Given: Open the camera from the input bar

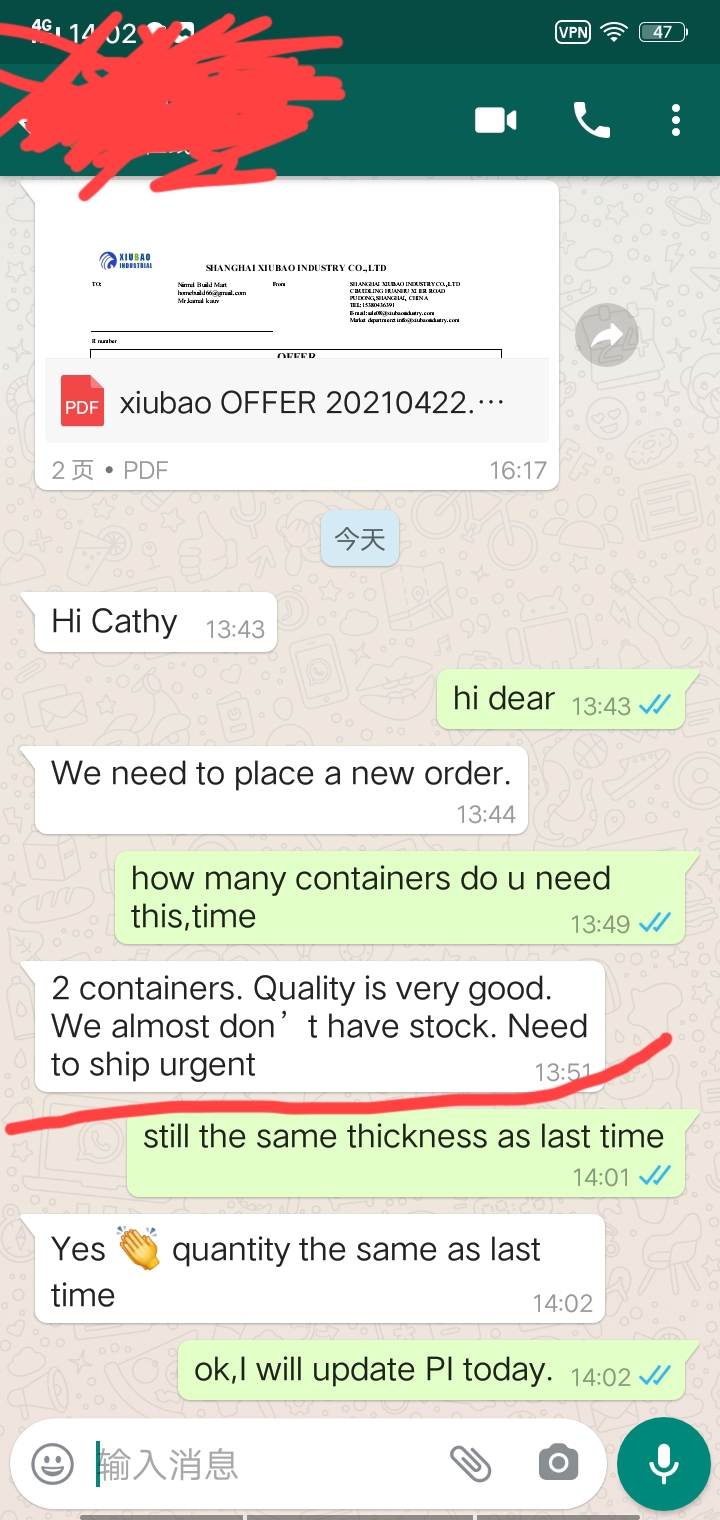Looking at the screenshot, I should pos(558,1464).
